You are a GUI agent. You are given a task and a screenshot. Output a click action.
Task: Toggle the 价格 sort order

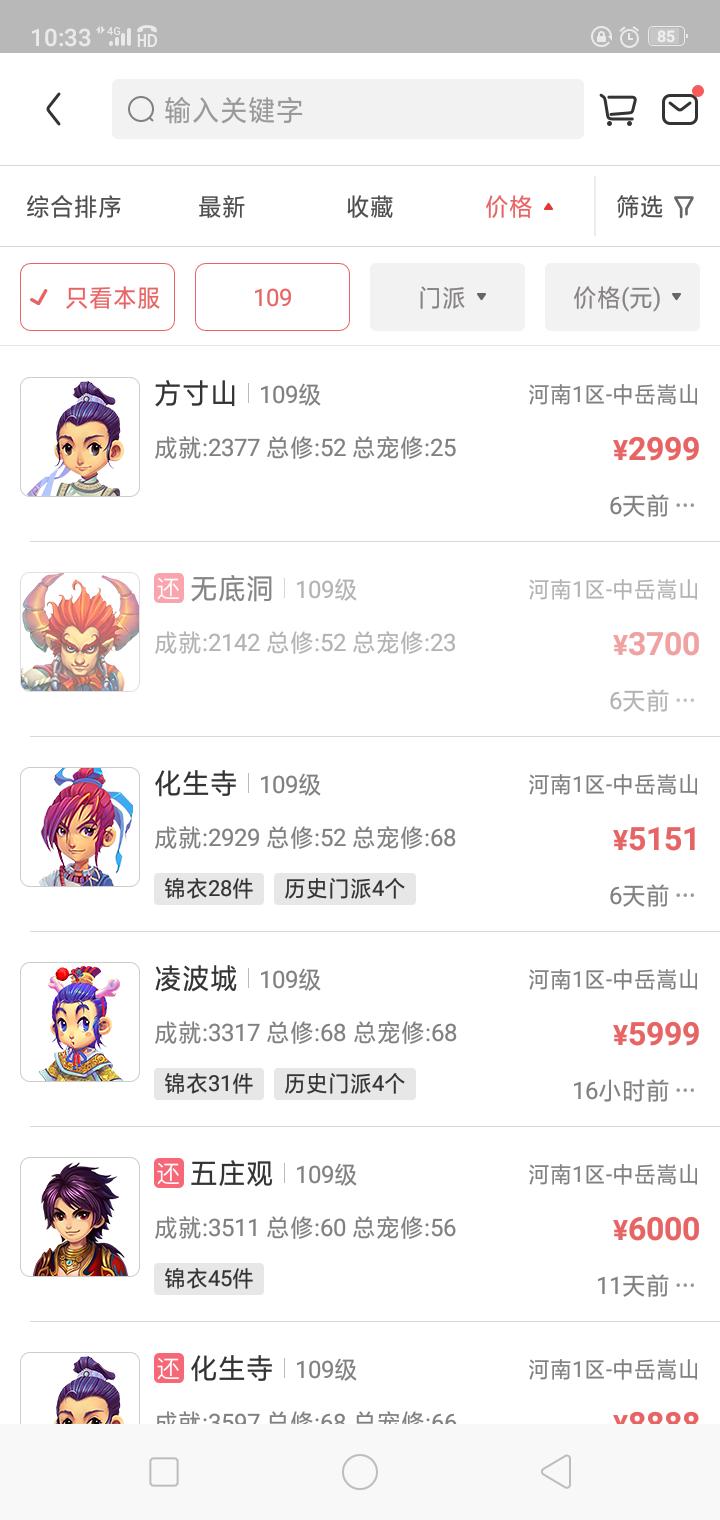click(518, 207)
